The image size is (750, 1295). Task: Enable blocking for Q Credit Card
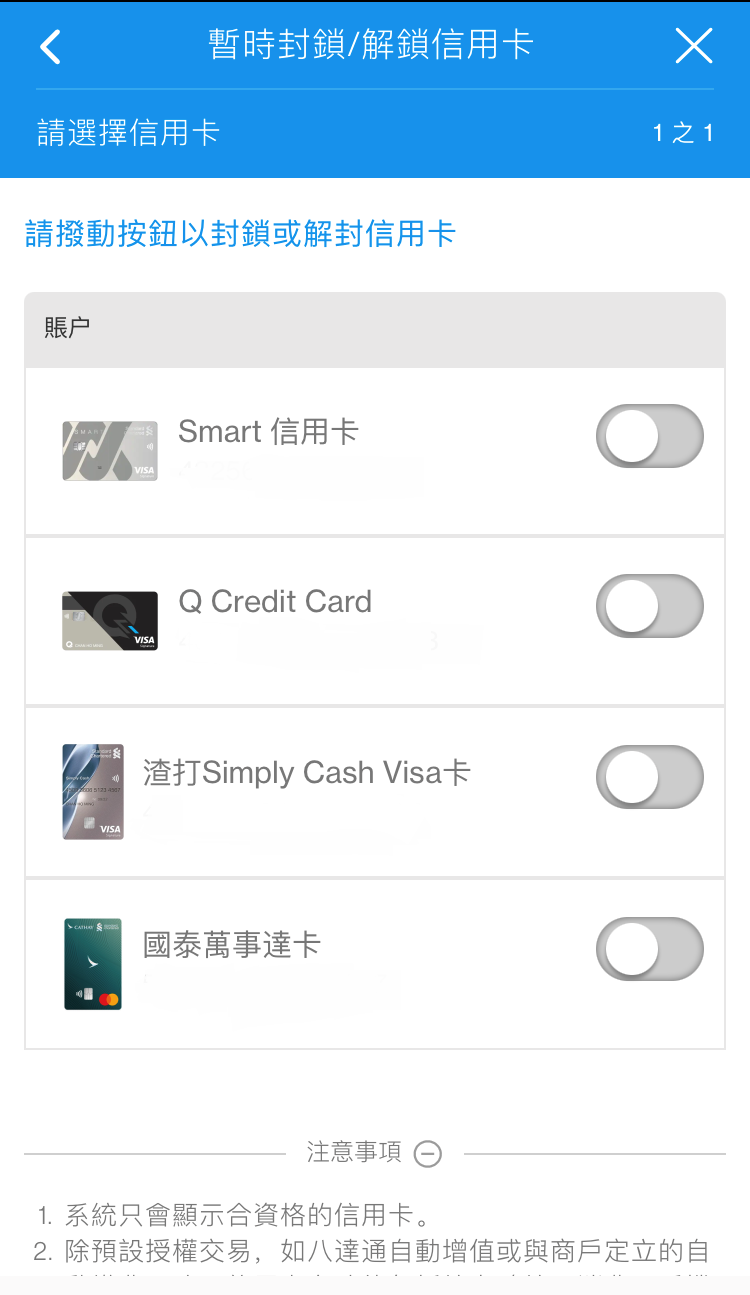pyautogui.click(x=650, y=606)
